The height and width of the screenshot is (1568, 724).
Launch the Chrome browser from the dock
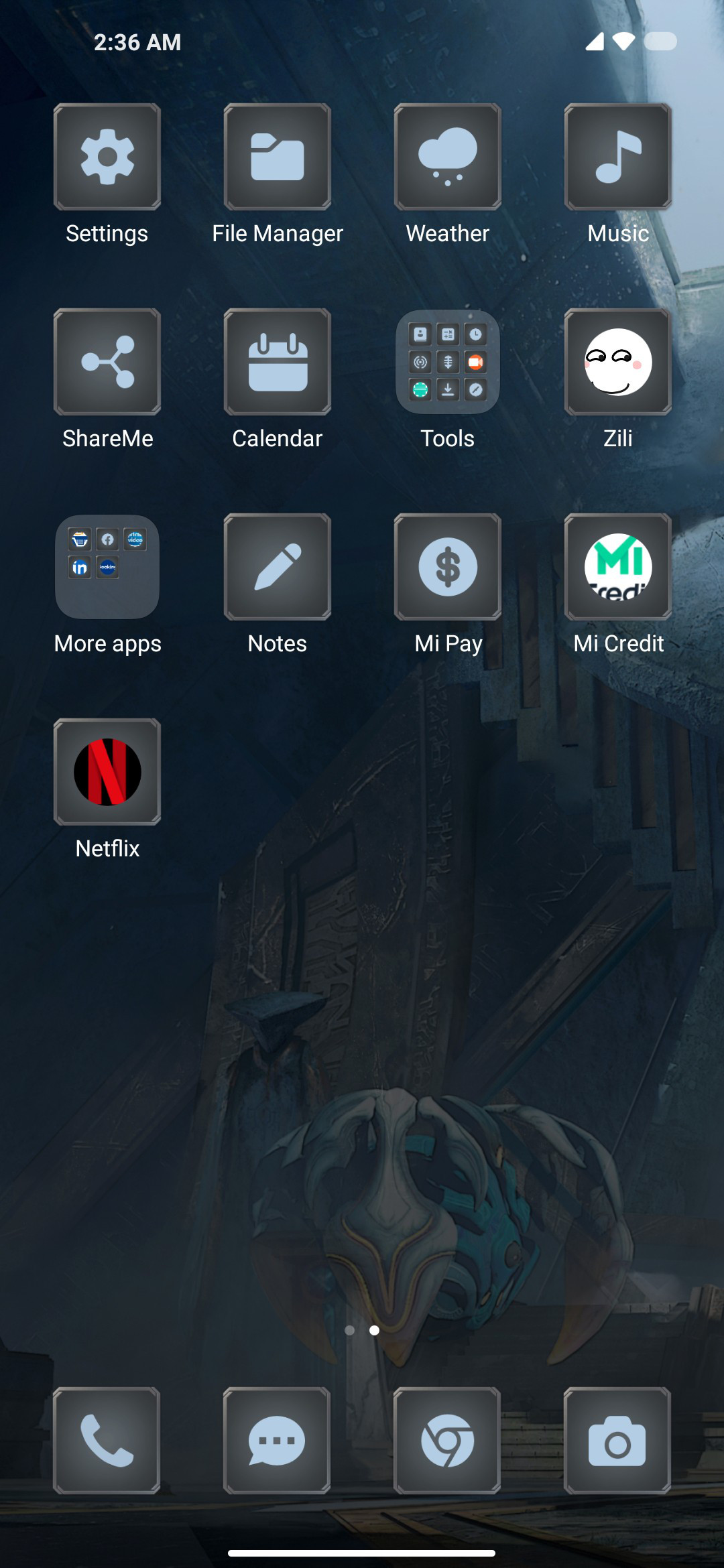coord(447,1441)
